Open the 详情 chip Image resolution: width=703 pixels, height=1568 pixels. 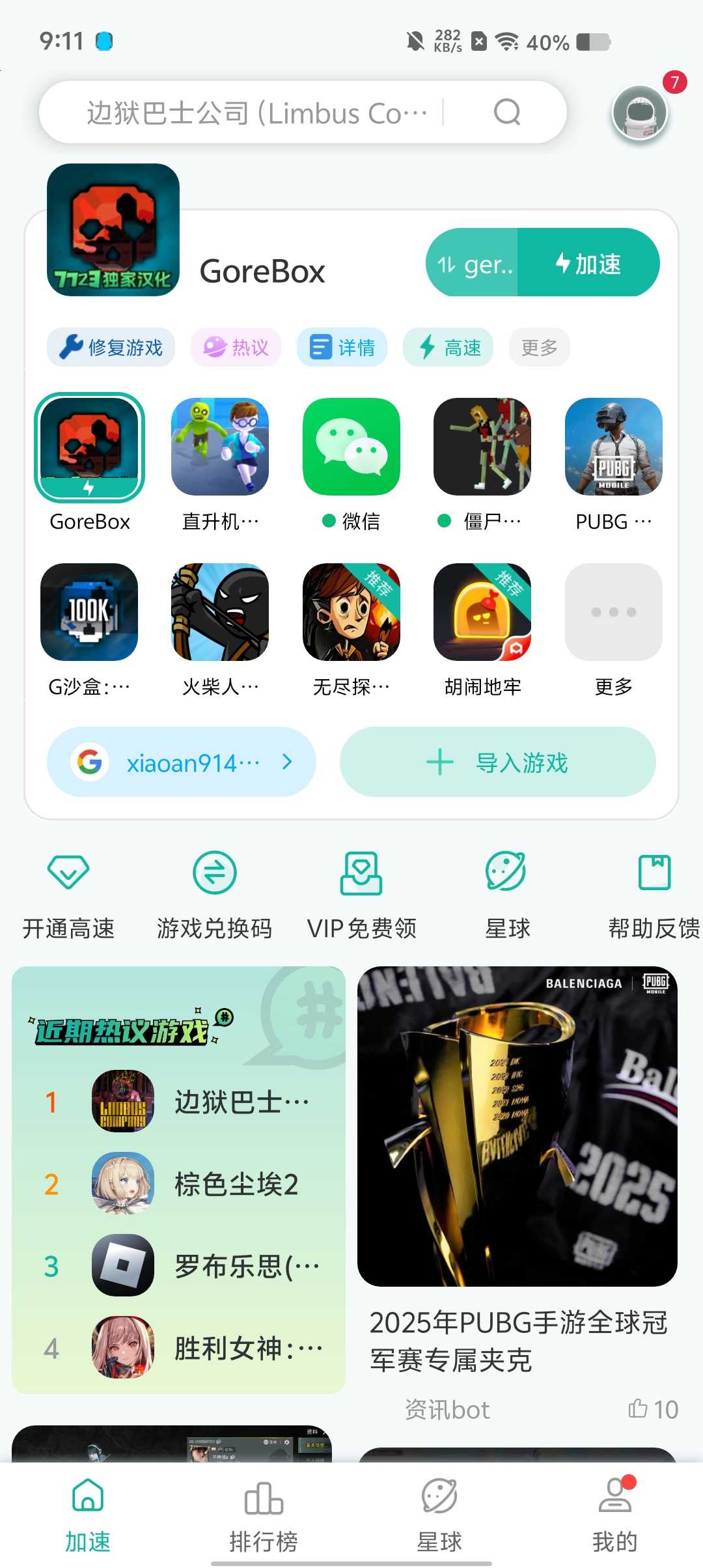[342, 347]
